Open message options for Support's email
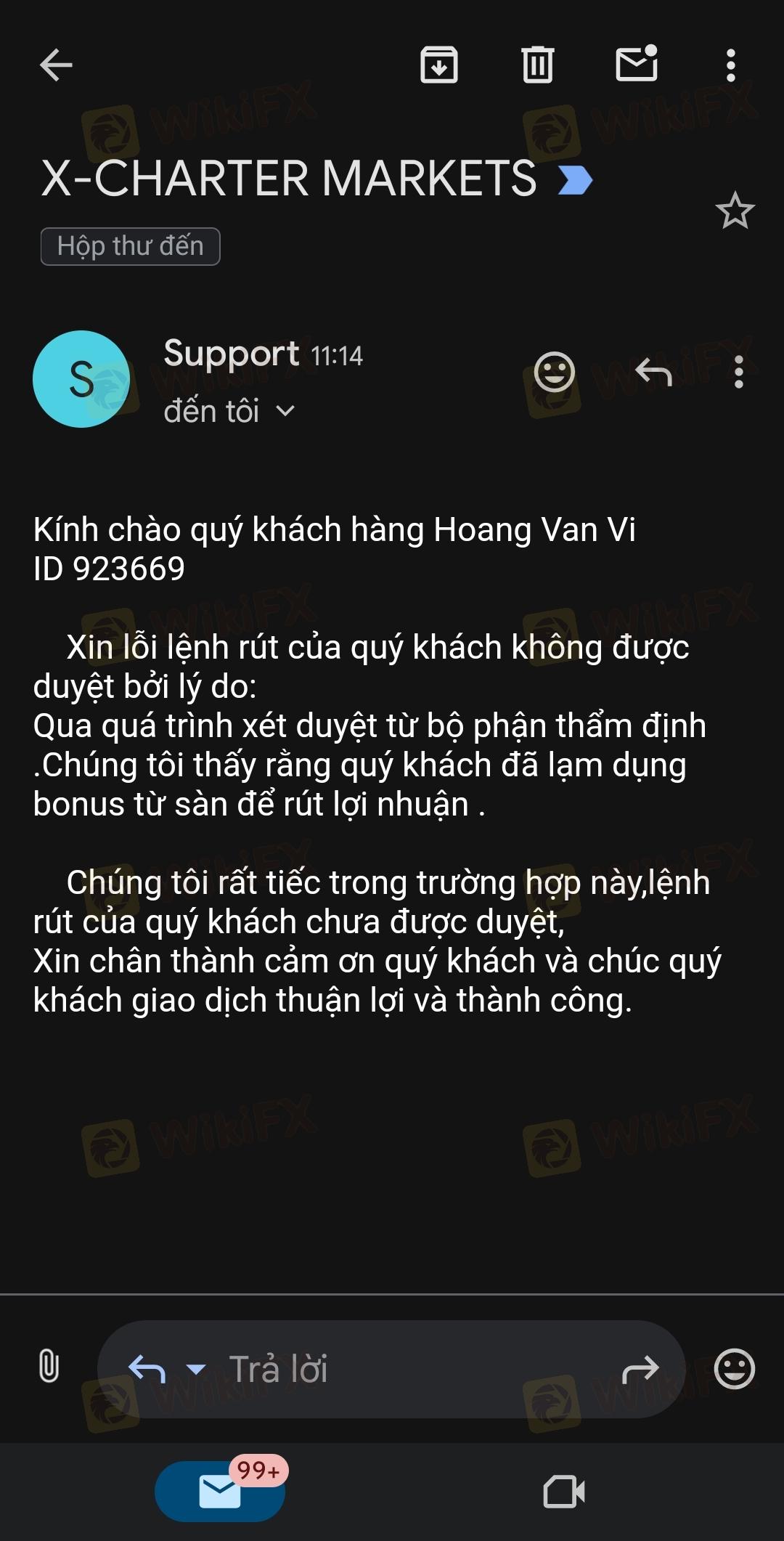This screenshot has height=1541, width=784. 739,373
